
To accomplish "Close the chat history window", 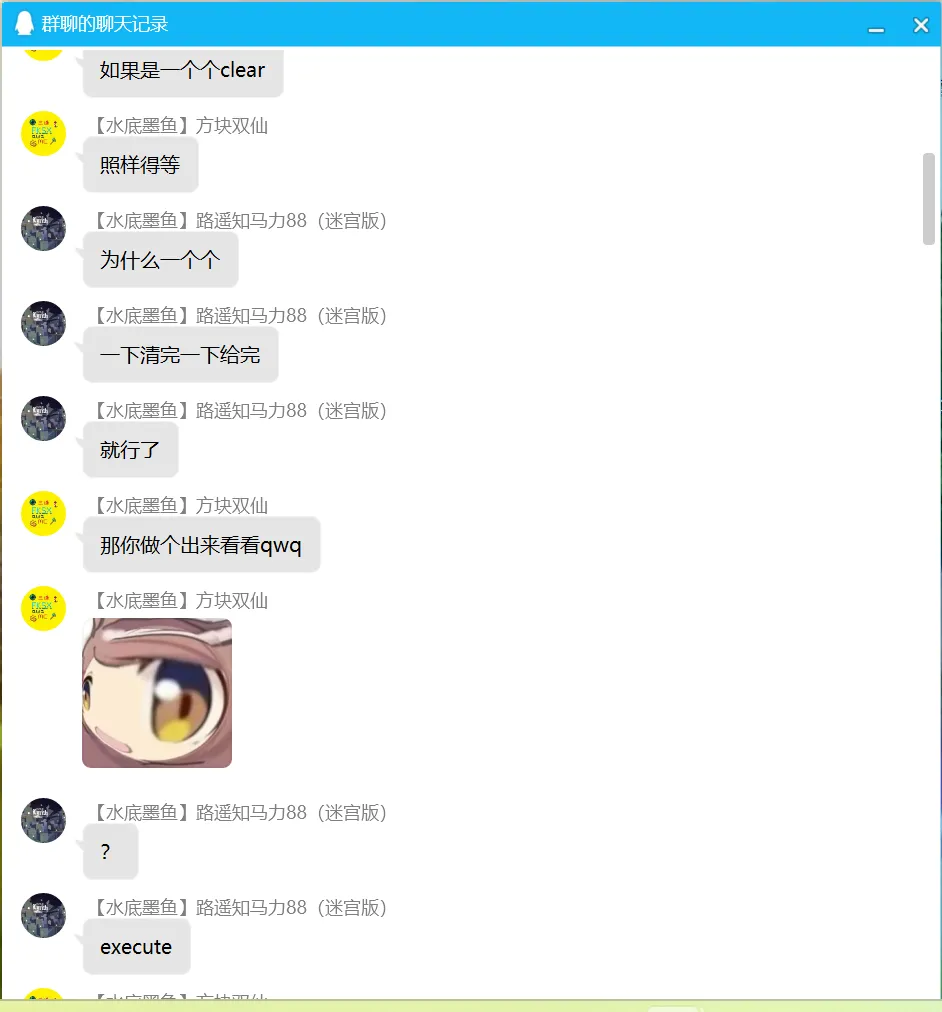I will (920, 25).
